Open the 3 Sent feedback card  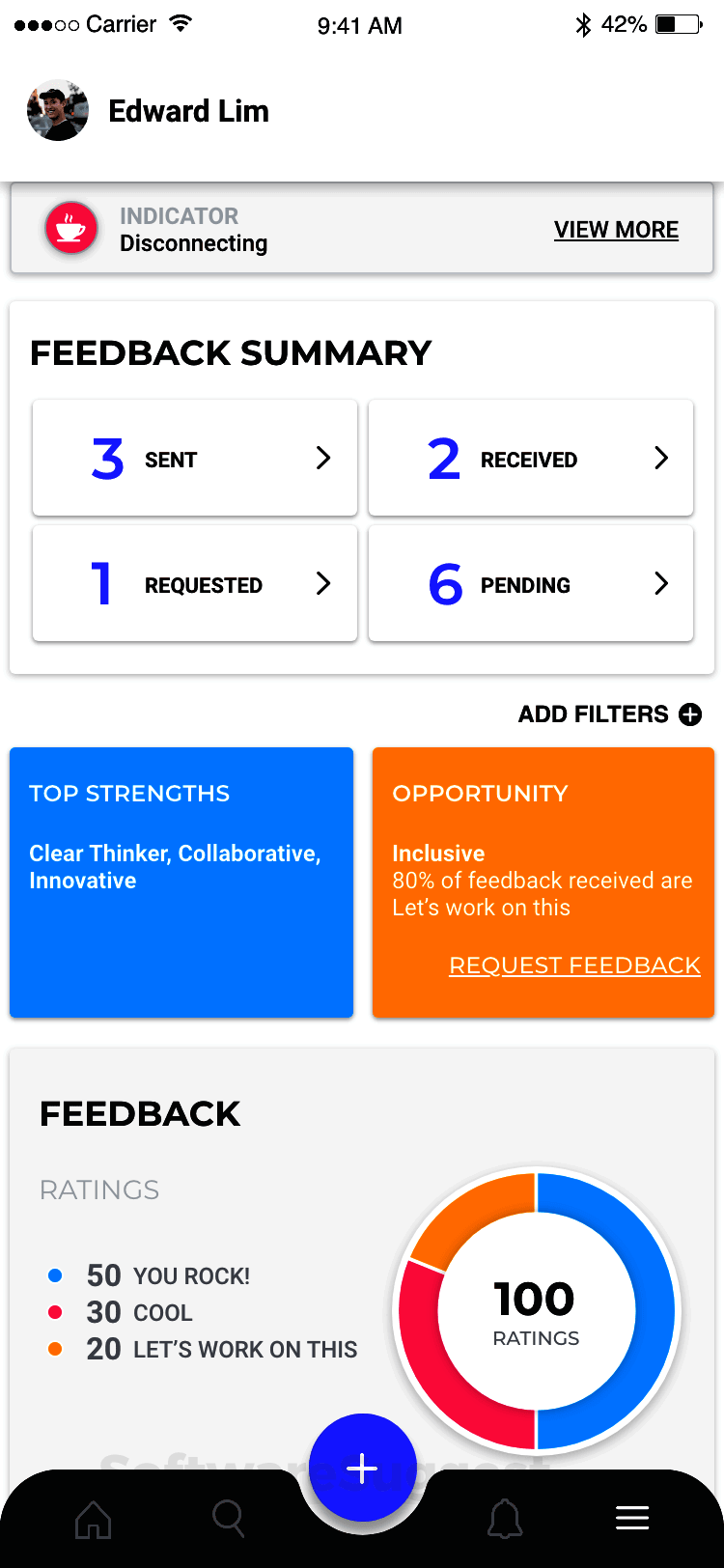pyautogui.click(x=195, y=458)
